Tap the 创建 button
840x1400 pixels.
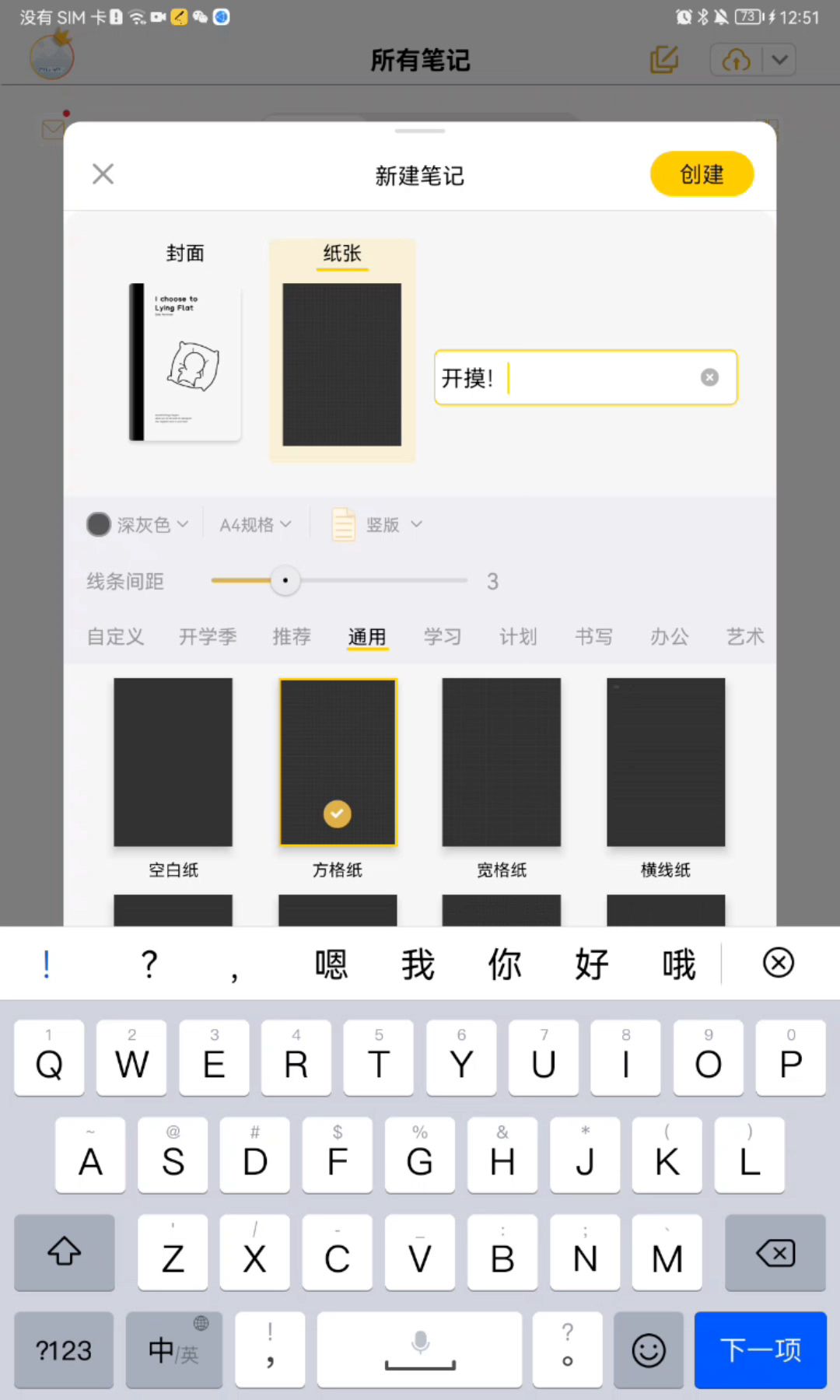tap(702, 174)
